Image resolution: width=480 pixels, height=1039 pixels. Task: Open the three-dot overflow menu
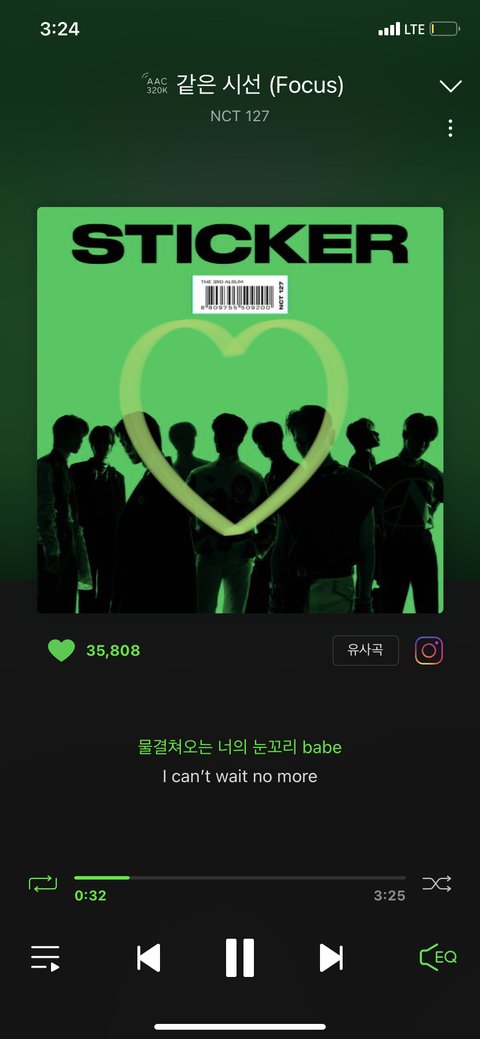tap(450, 128)
